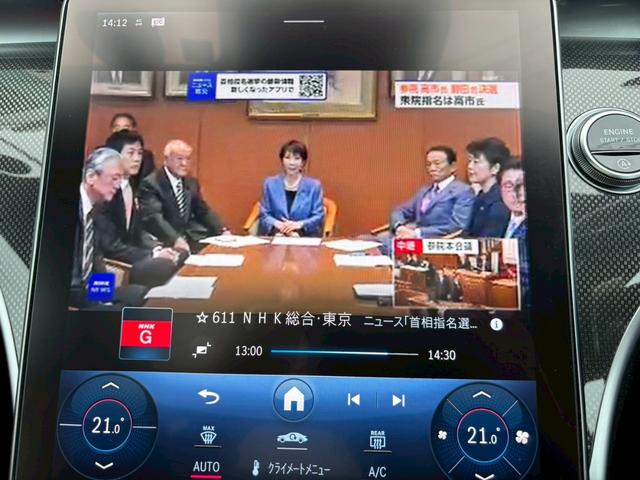Toggle AUTO climate mode
Screen dimensions: 640x480
pyautogui.click(x=207, y=467)
